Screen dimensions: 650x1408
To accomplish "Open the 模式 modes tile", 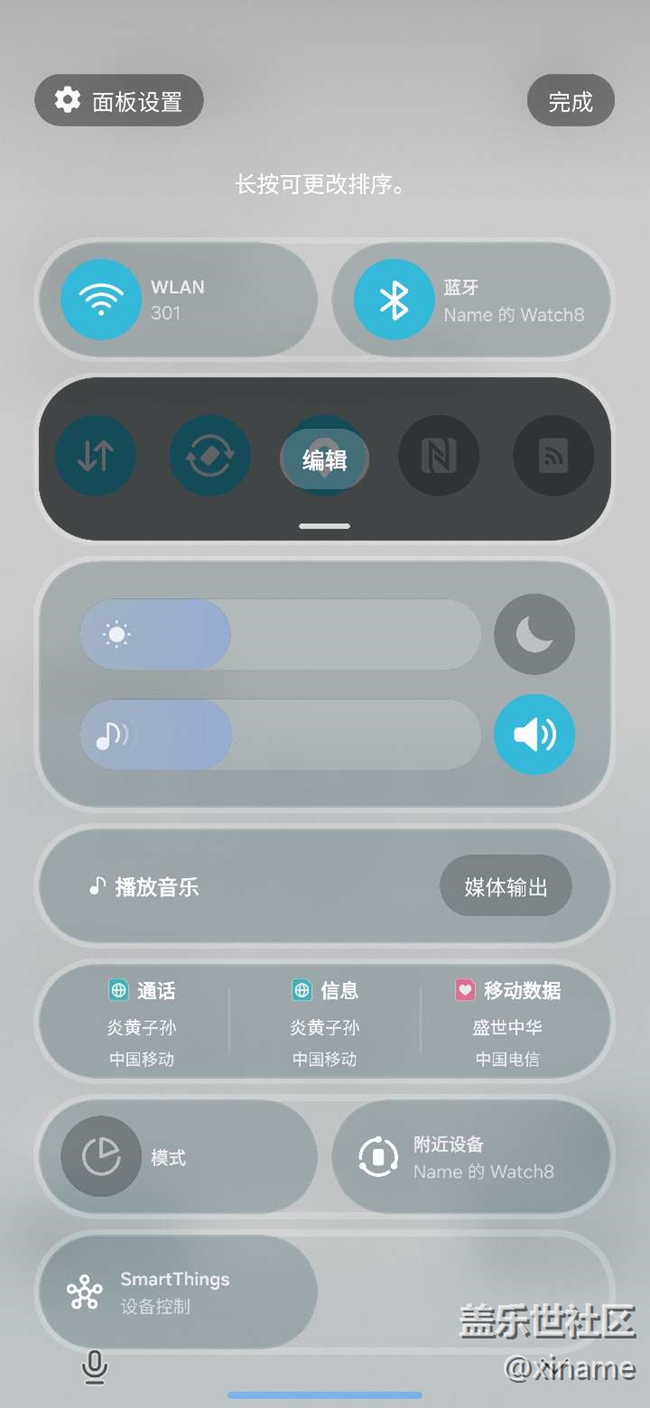I will pyautogui.click(x=176, y=1157).
